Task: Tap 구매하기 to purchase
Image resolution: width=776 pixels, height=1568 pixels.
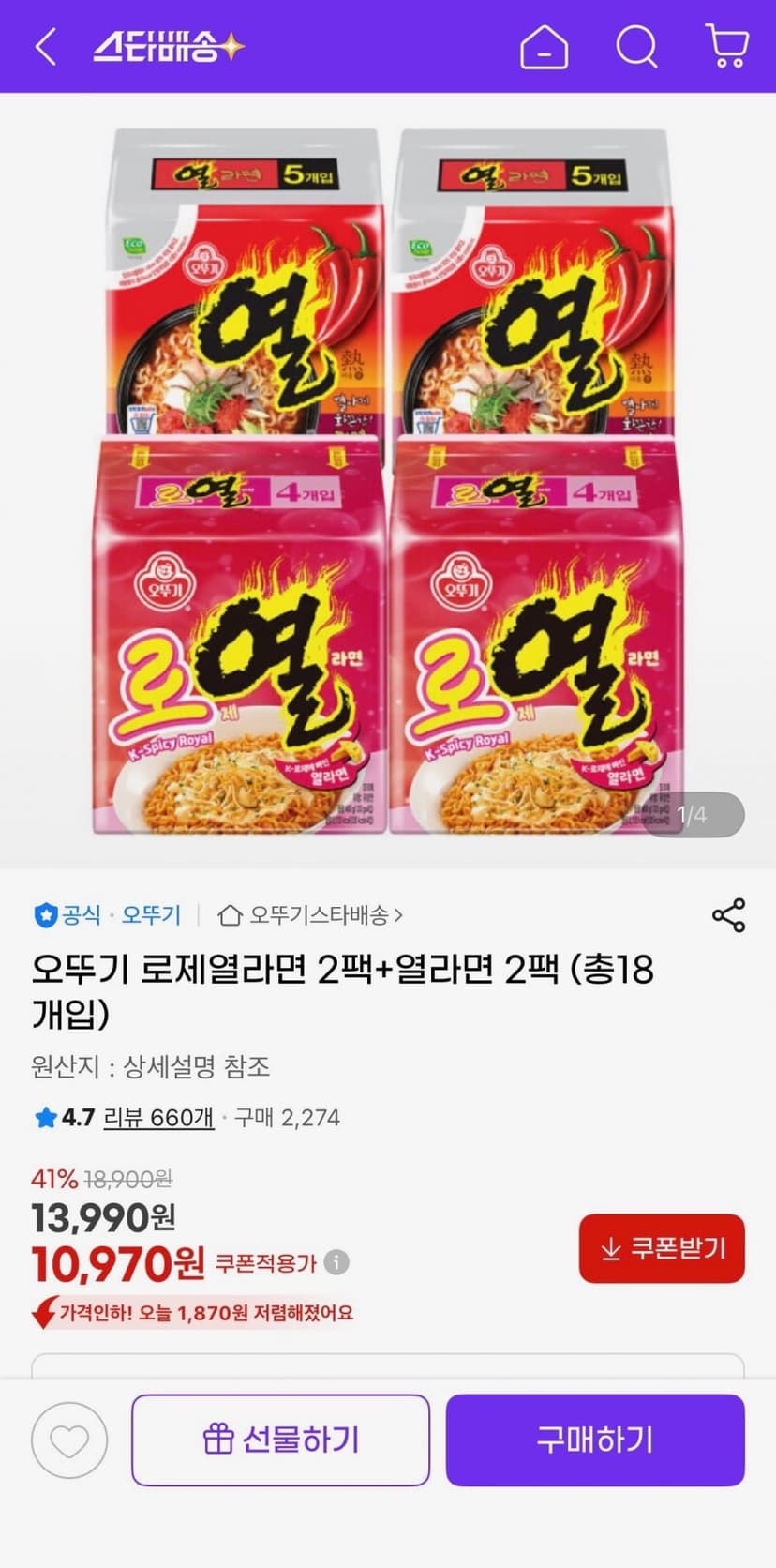Action: (595, 1440)
